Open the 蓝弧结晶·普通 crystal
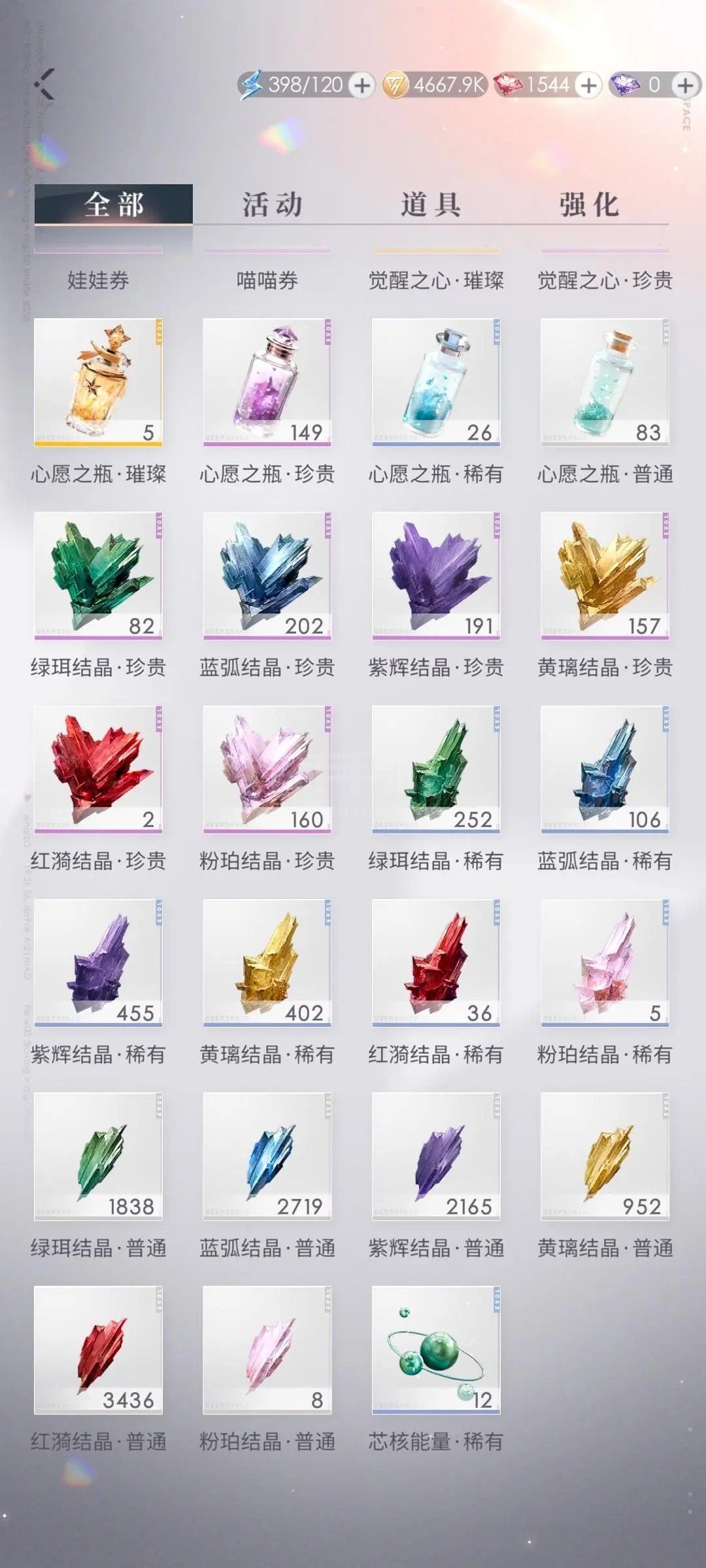The height and width of the screenshot is (1568, 706). pyautogui.click(x=267, y=1156)
